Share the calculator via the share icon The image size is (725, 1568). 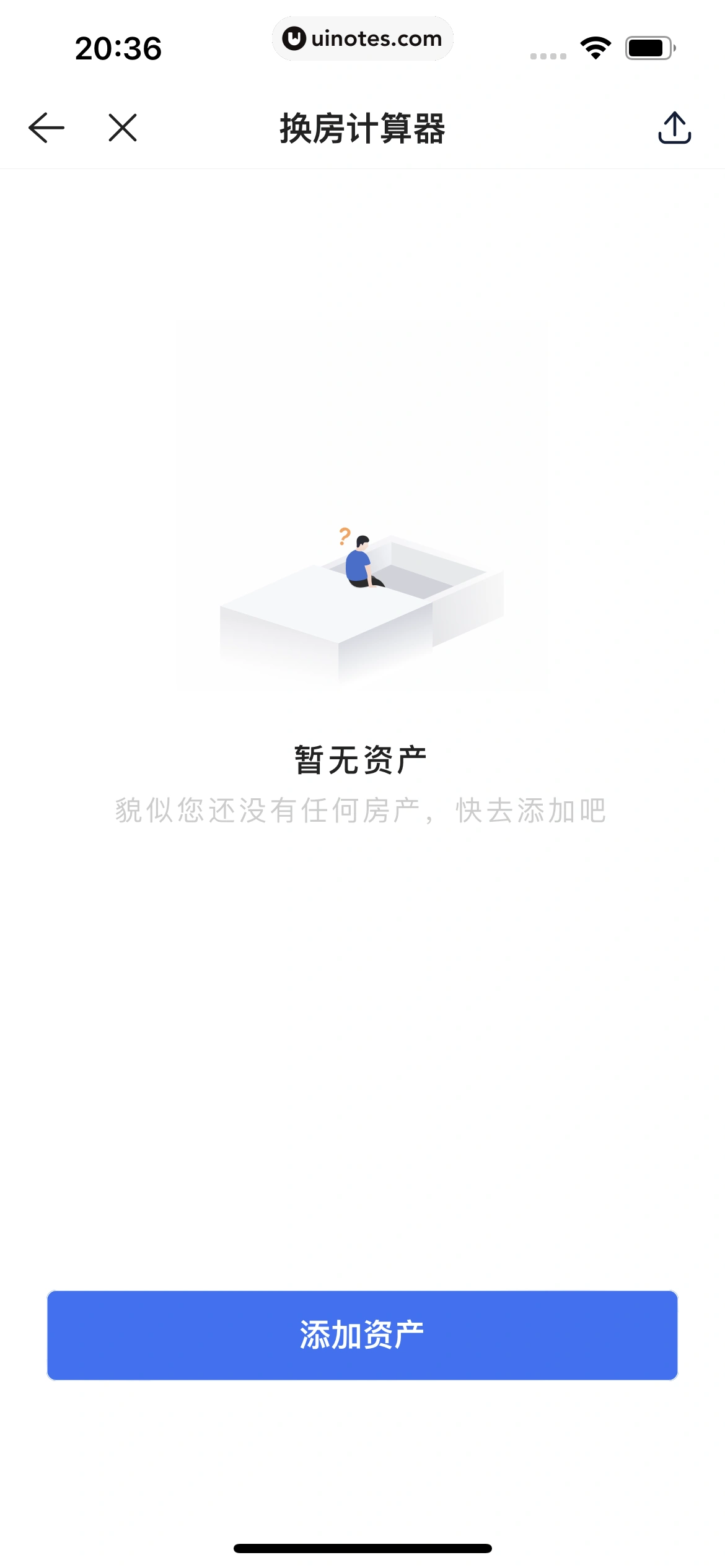(674, 128)
